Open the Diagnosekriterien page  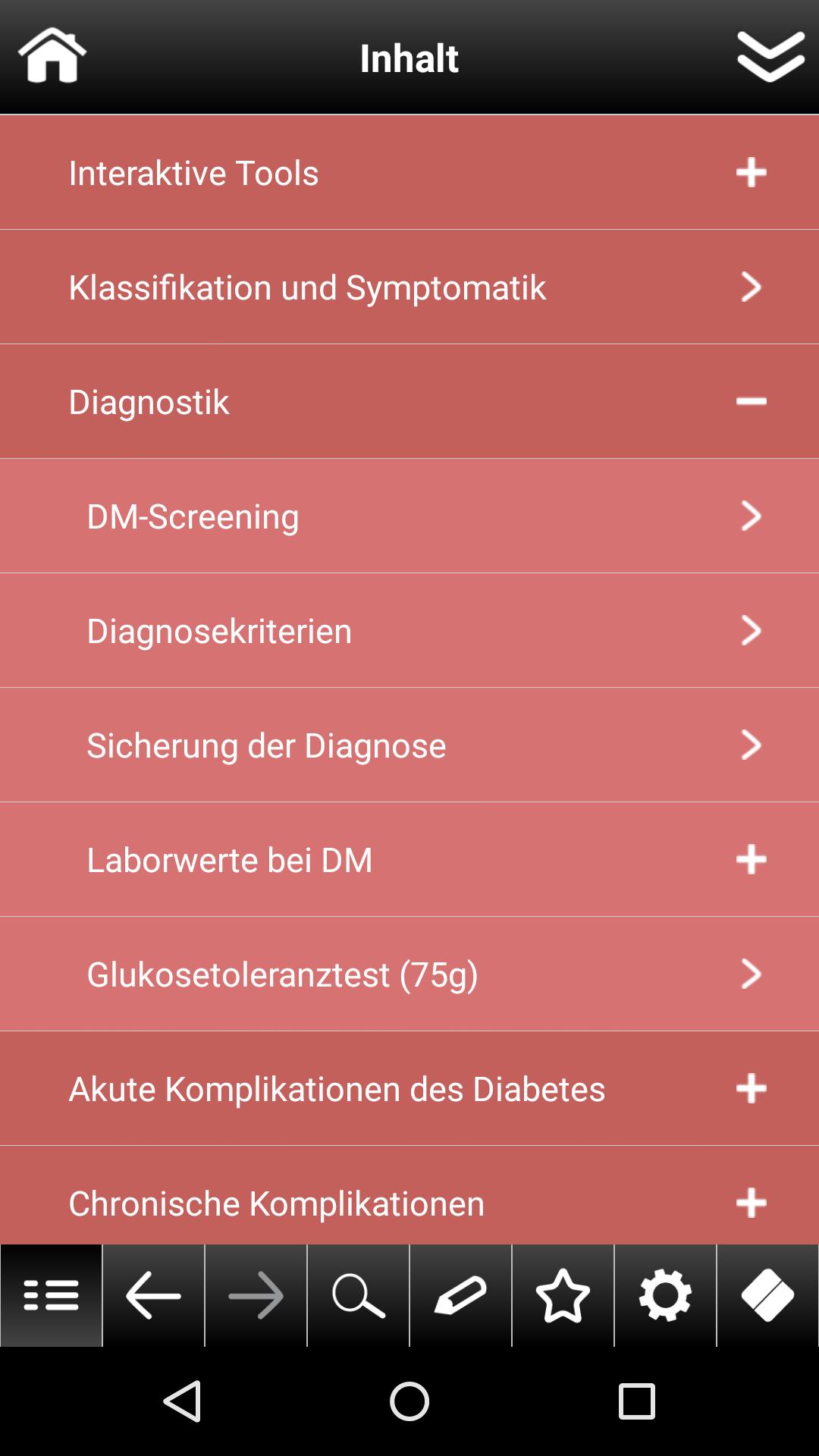[x=409, y=630]
